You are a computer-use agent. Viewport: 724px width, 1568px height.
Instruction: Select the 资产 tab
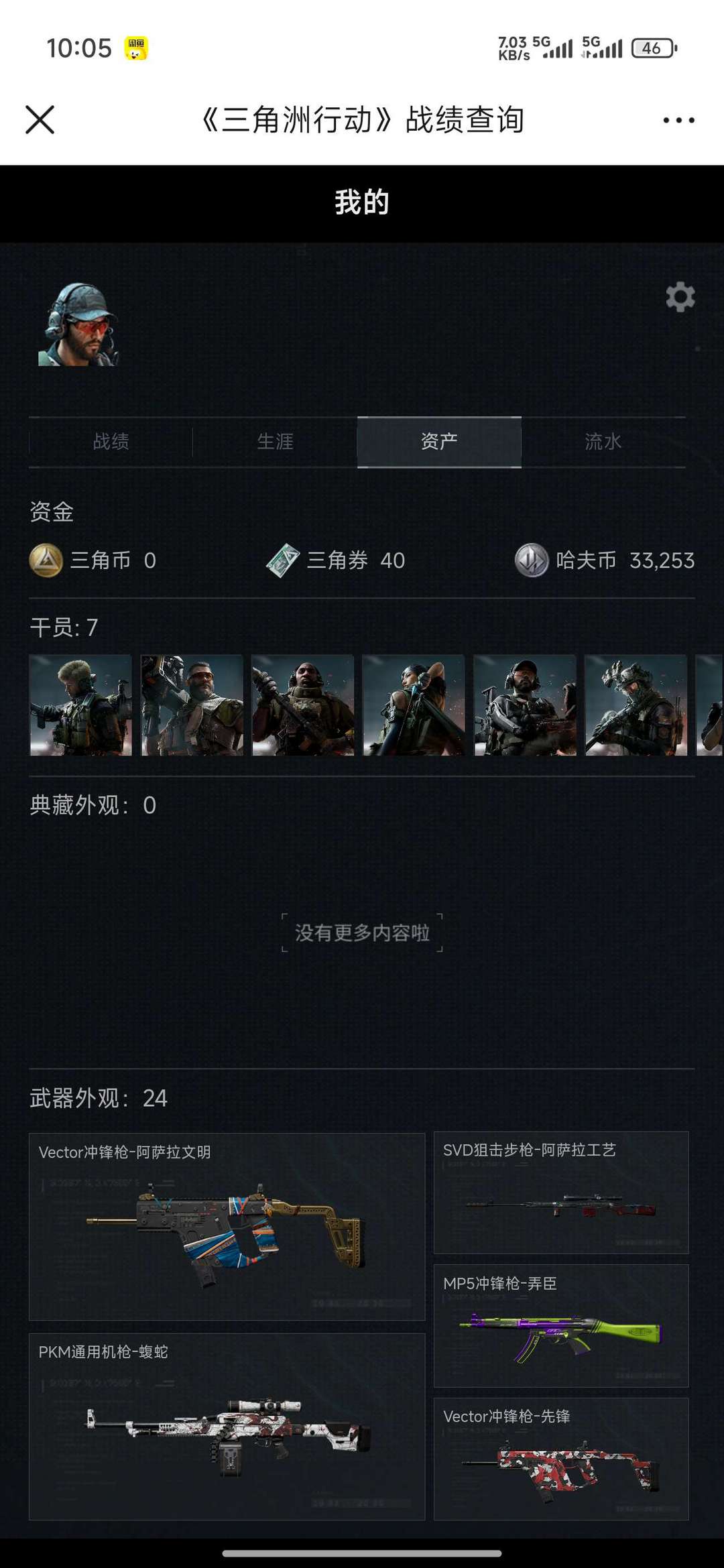[439, 442]
